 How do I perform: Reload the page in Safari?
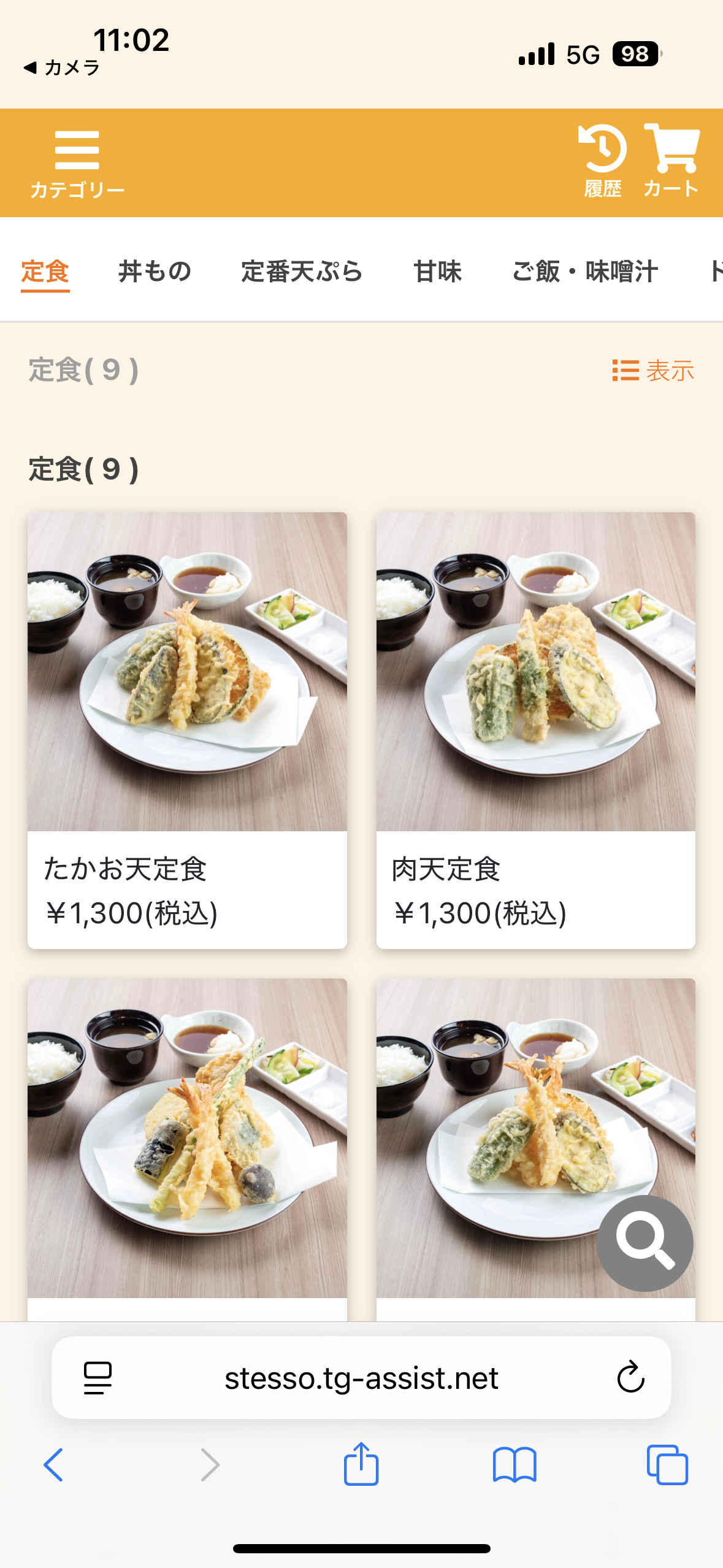pyautogui.click(x=630, y=1378)
